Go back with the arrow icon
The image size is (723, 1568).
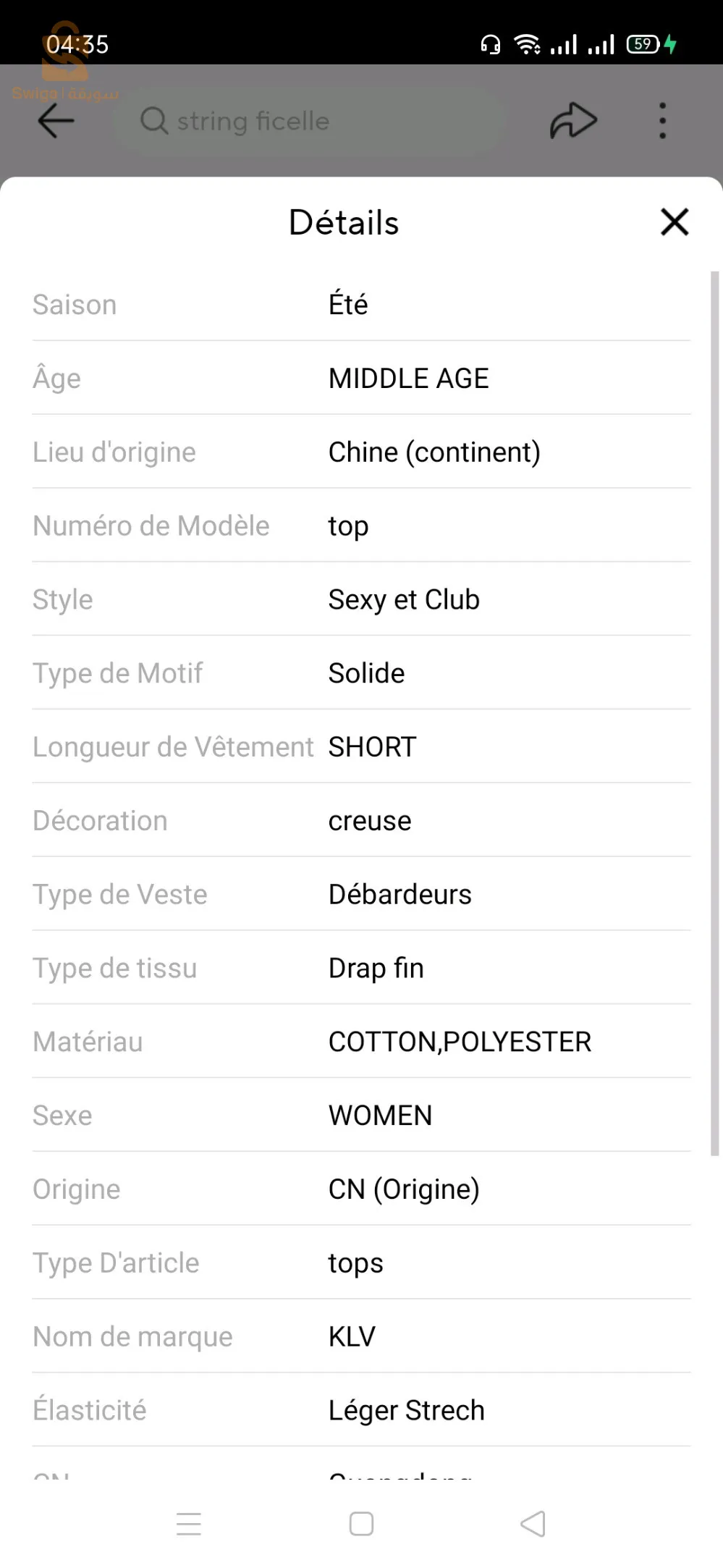[56, 121]
